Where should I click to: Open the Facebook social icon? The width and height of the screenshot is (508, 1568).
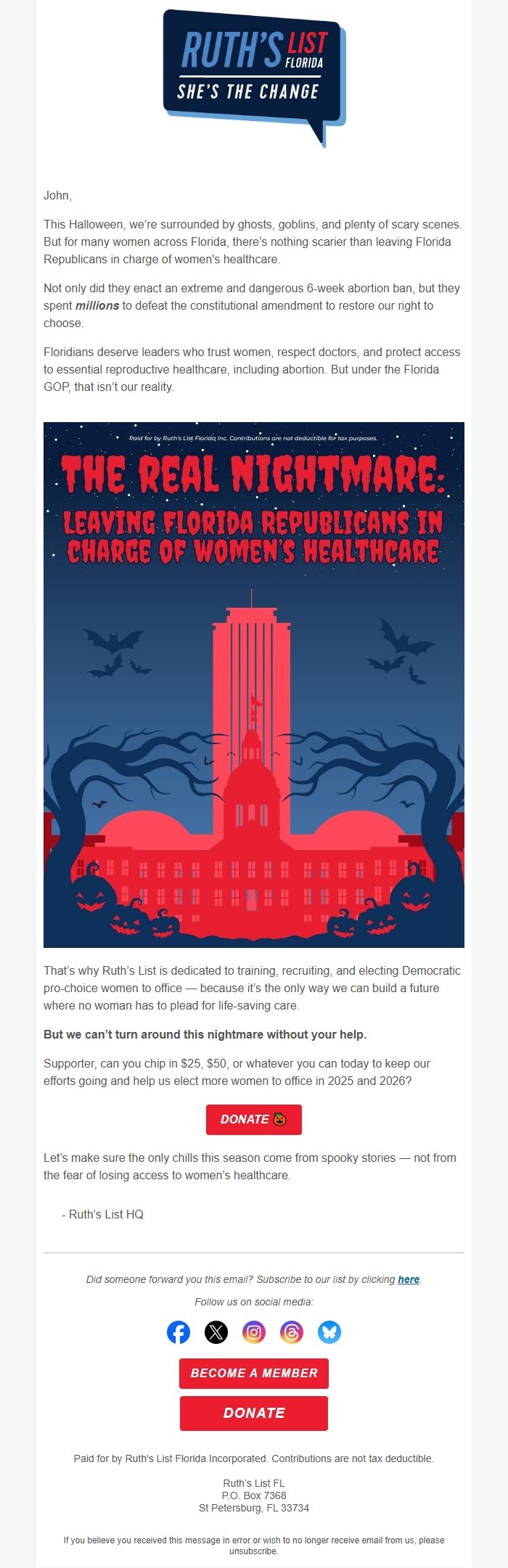[x=179, y=1332]
